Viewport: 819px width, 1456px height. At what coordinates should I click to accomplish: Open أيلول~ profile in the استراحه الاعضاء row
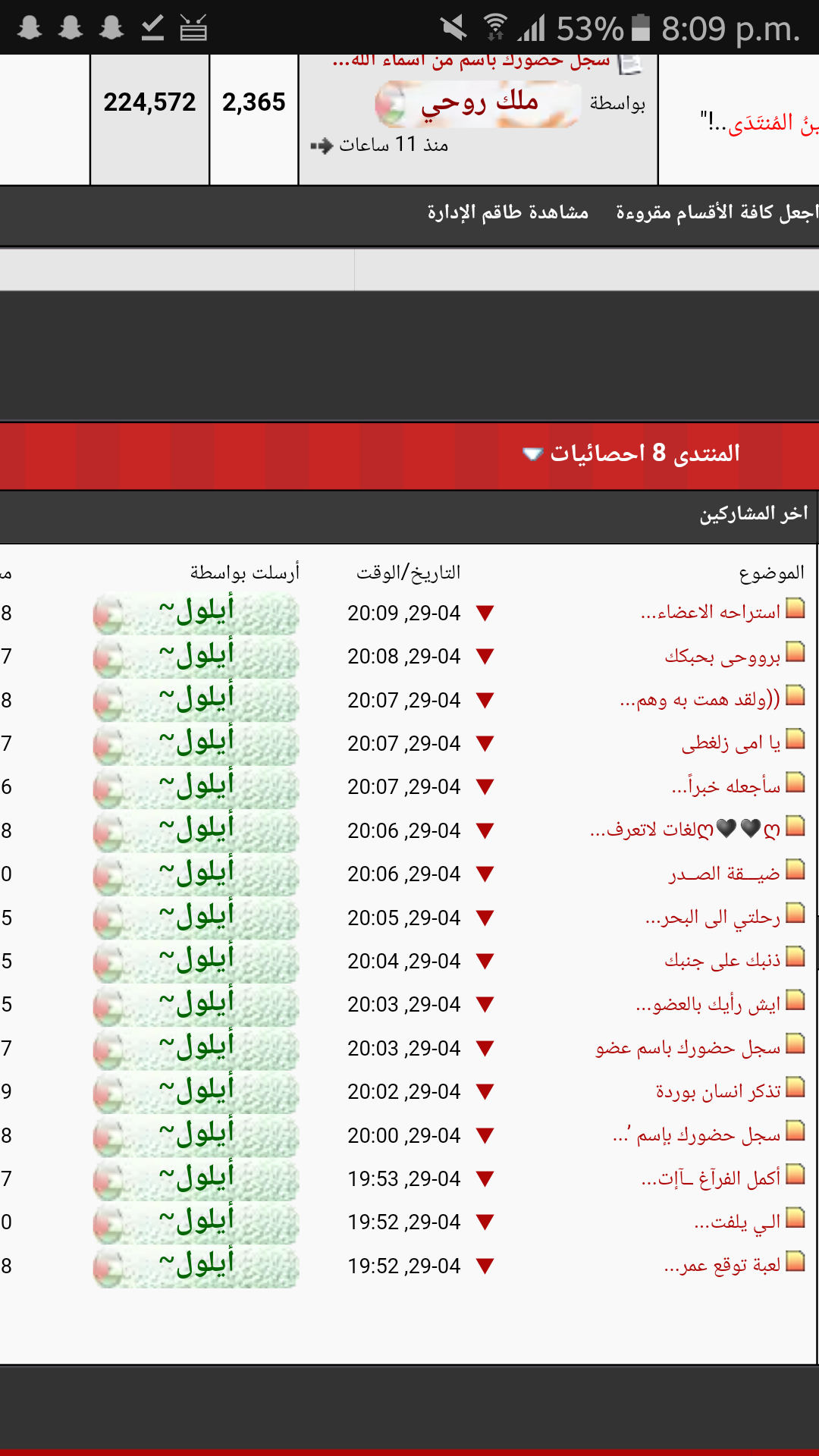(x=196, y=613)
